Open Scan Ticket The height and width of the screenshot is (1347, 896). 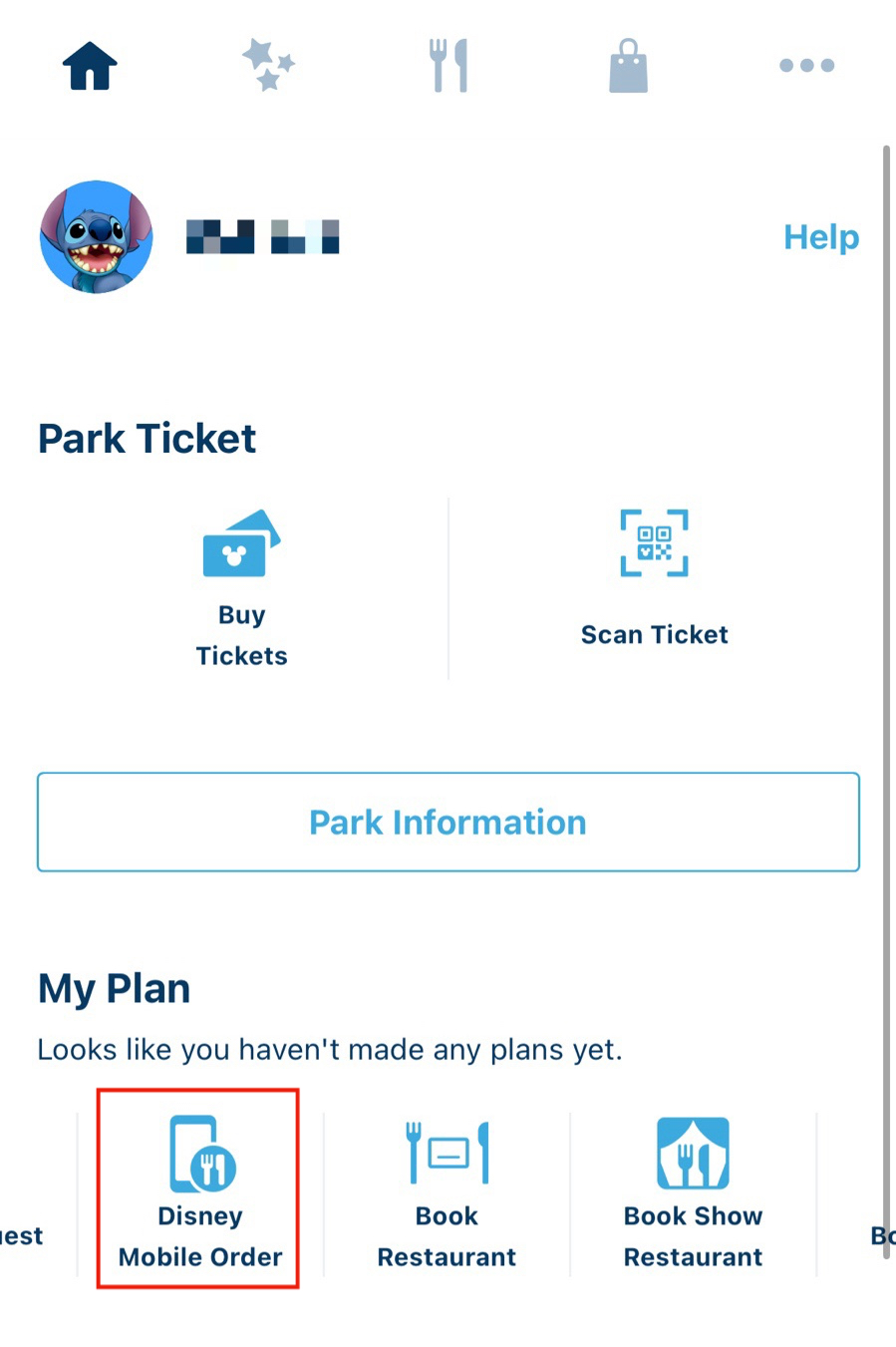pos(654,578)
